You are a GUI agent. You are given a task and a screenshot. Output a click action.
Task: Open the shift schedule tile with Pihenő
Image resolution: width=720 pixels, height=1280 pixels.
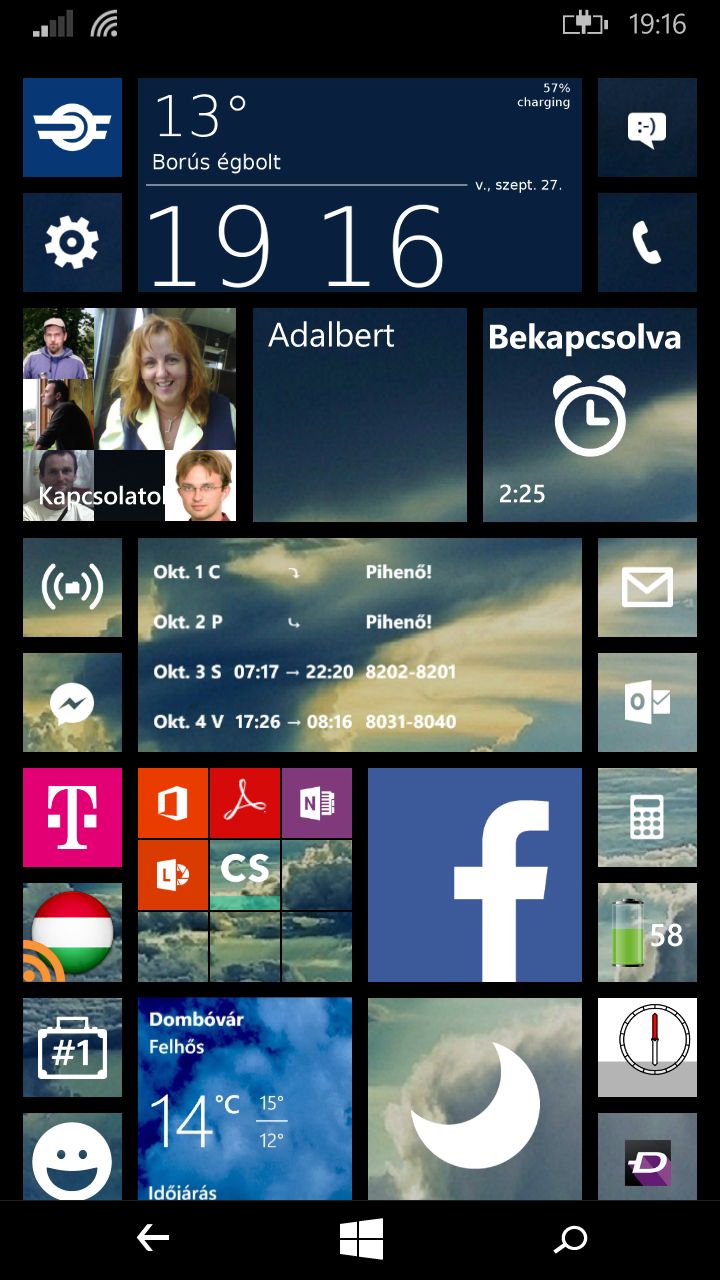(360, 645)
